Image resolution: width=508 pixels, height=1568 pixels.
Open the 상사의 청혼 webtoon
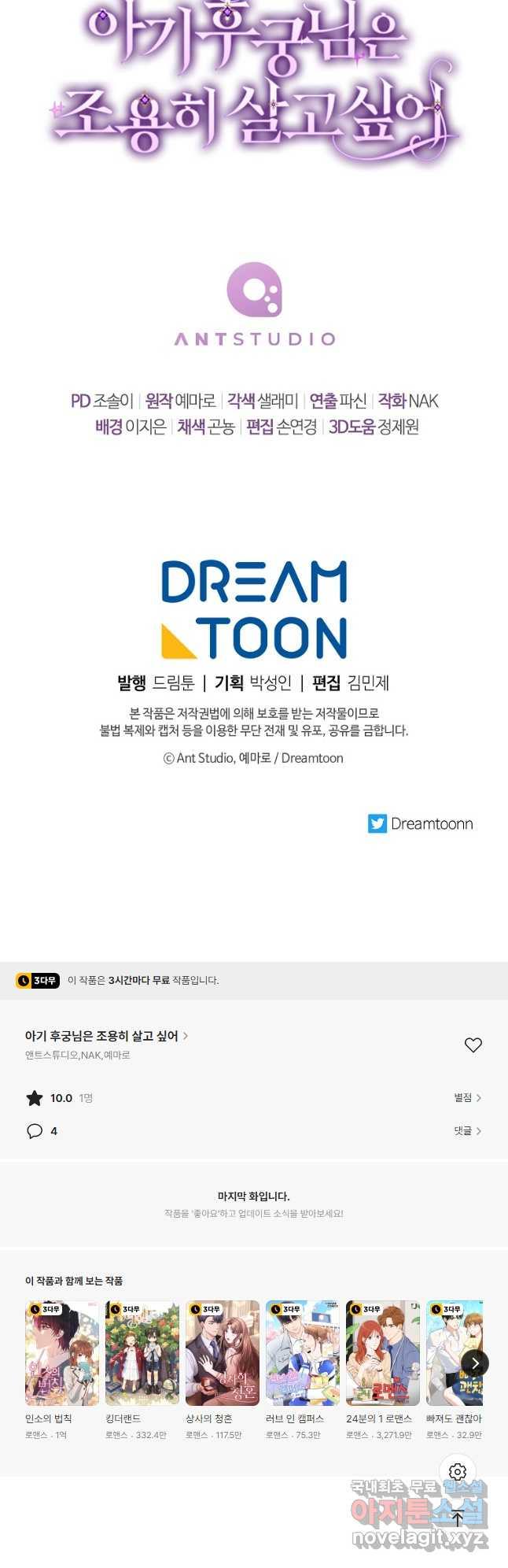(x=223, y=1352)
